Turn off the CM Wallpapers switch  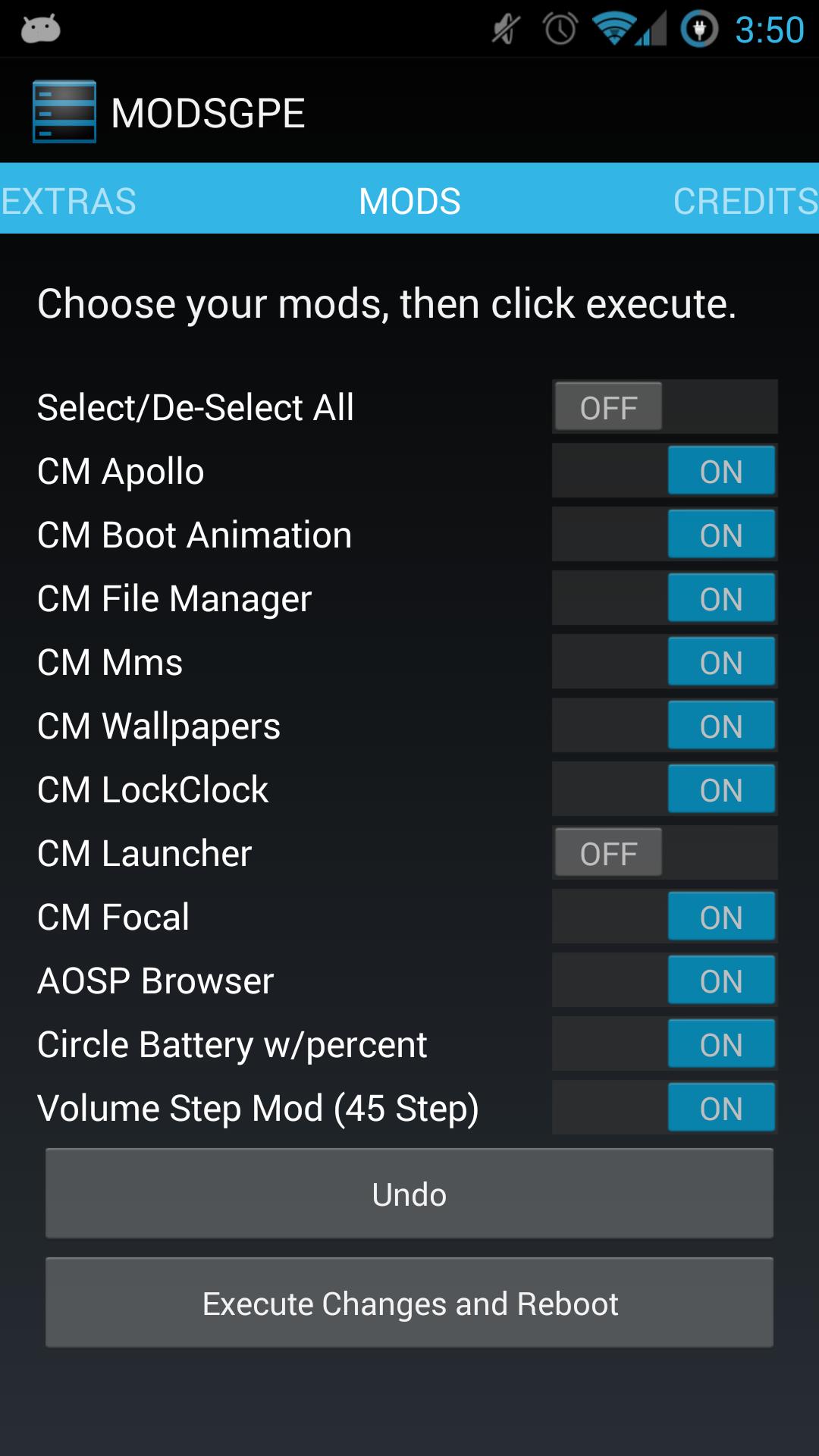665,725
